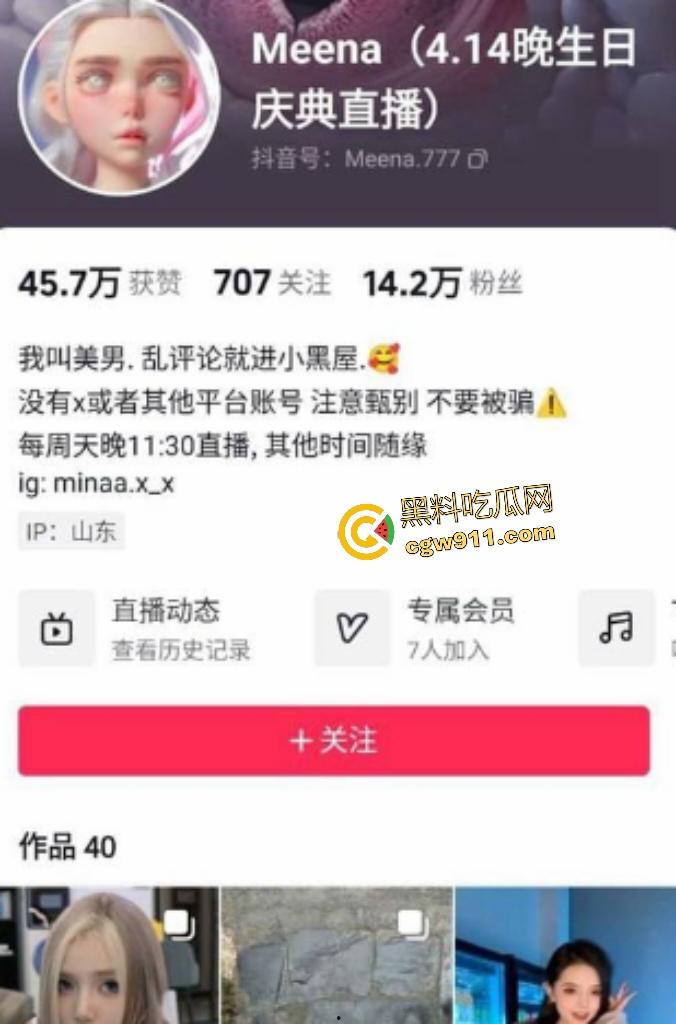Follow Meena with the red 关注 button
The height and width of the screenshot is (1024, 676).
pyautogui.click(x=334, y=741)
